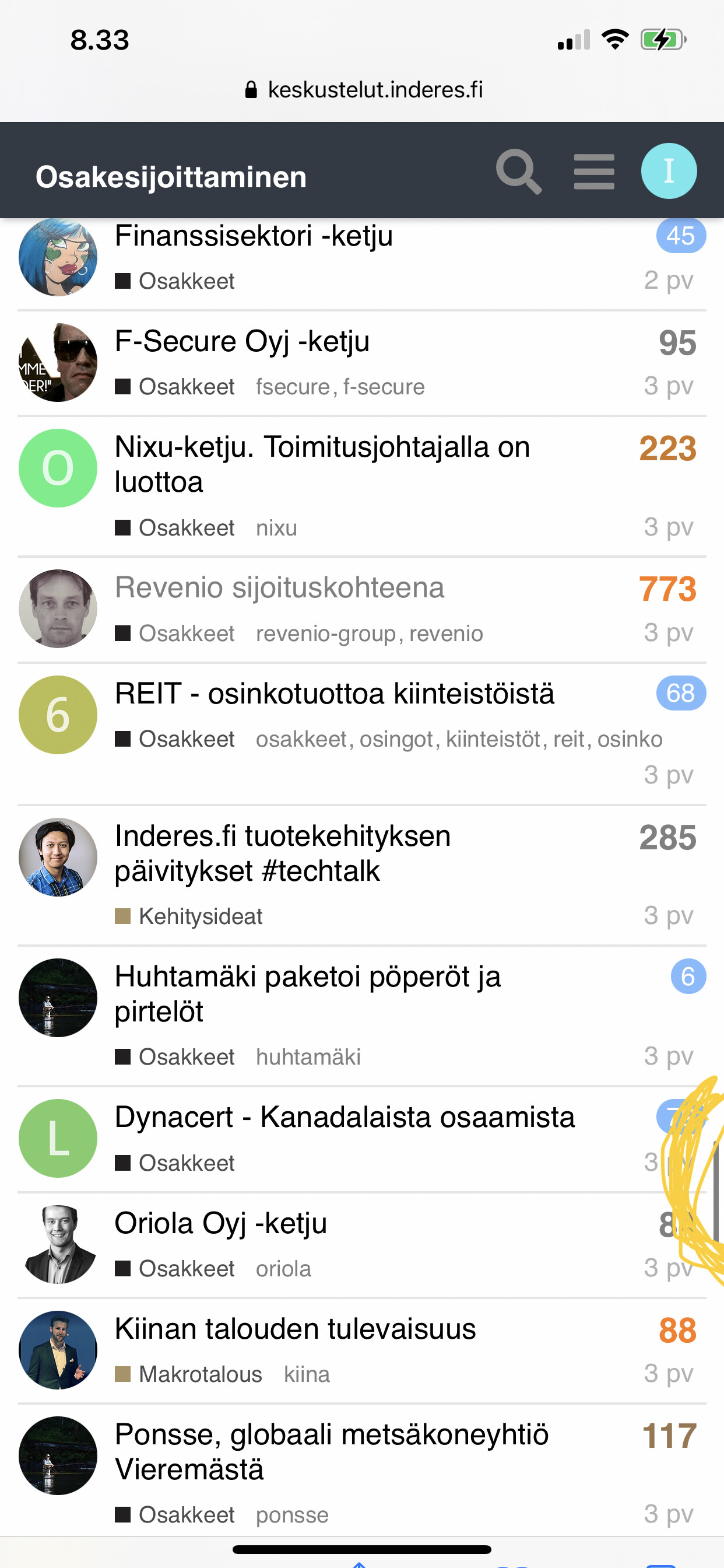Screen dimensions: 724x1568
Task: Open the REIT osinkotuottoa topic
Action: [335, 694]
